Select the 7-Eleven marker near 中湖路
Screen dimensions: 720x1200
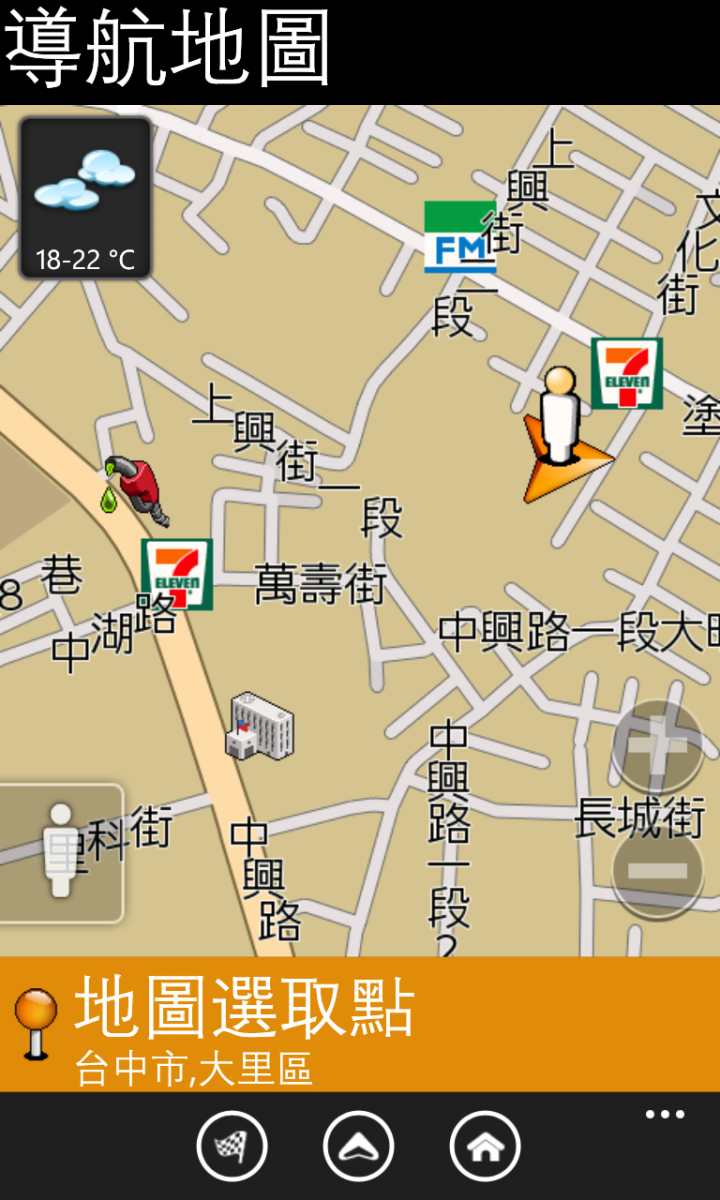[x=177, y=574]
